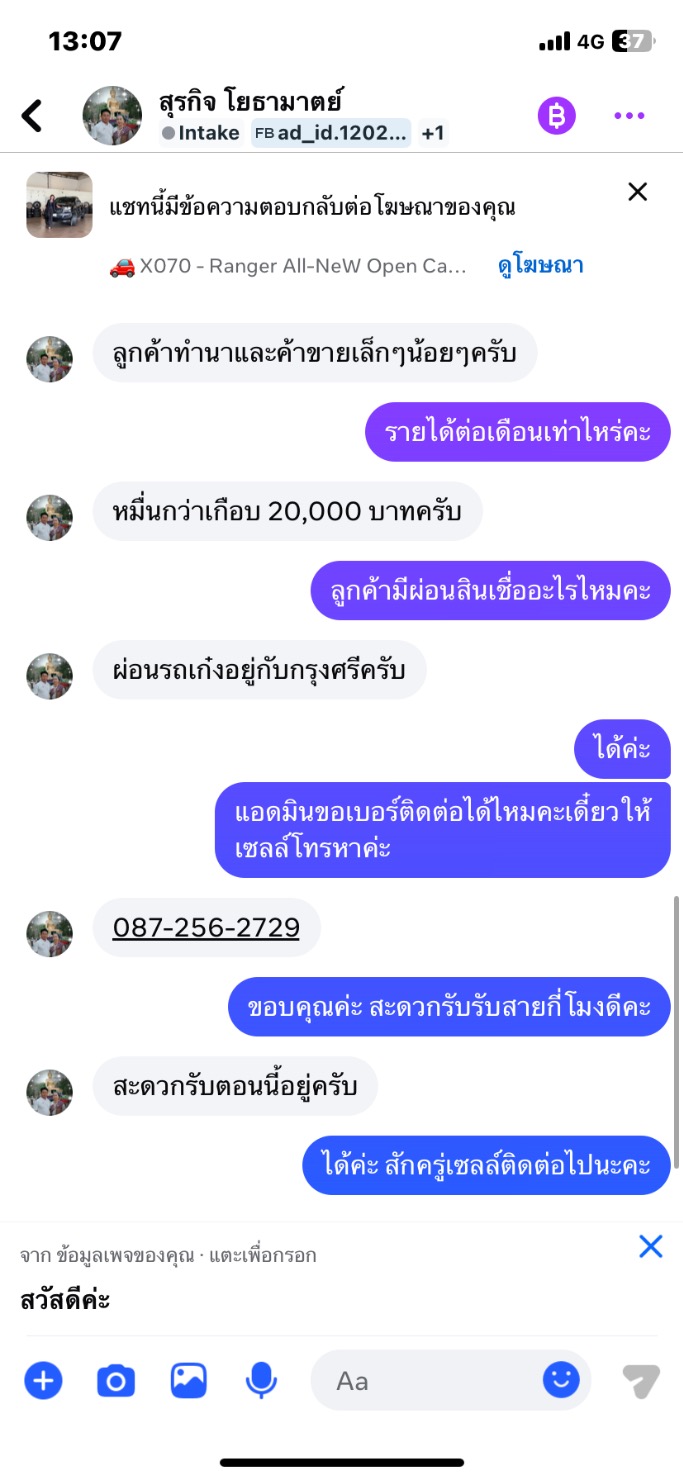The image size is (683, 1480).
Task: Dismiss the ad reply banner
Action: tap(637, 192)
